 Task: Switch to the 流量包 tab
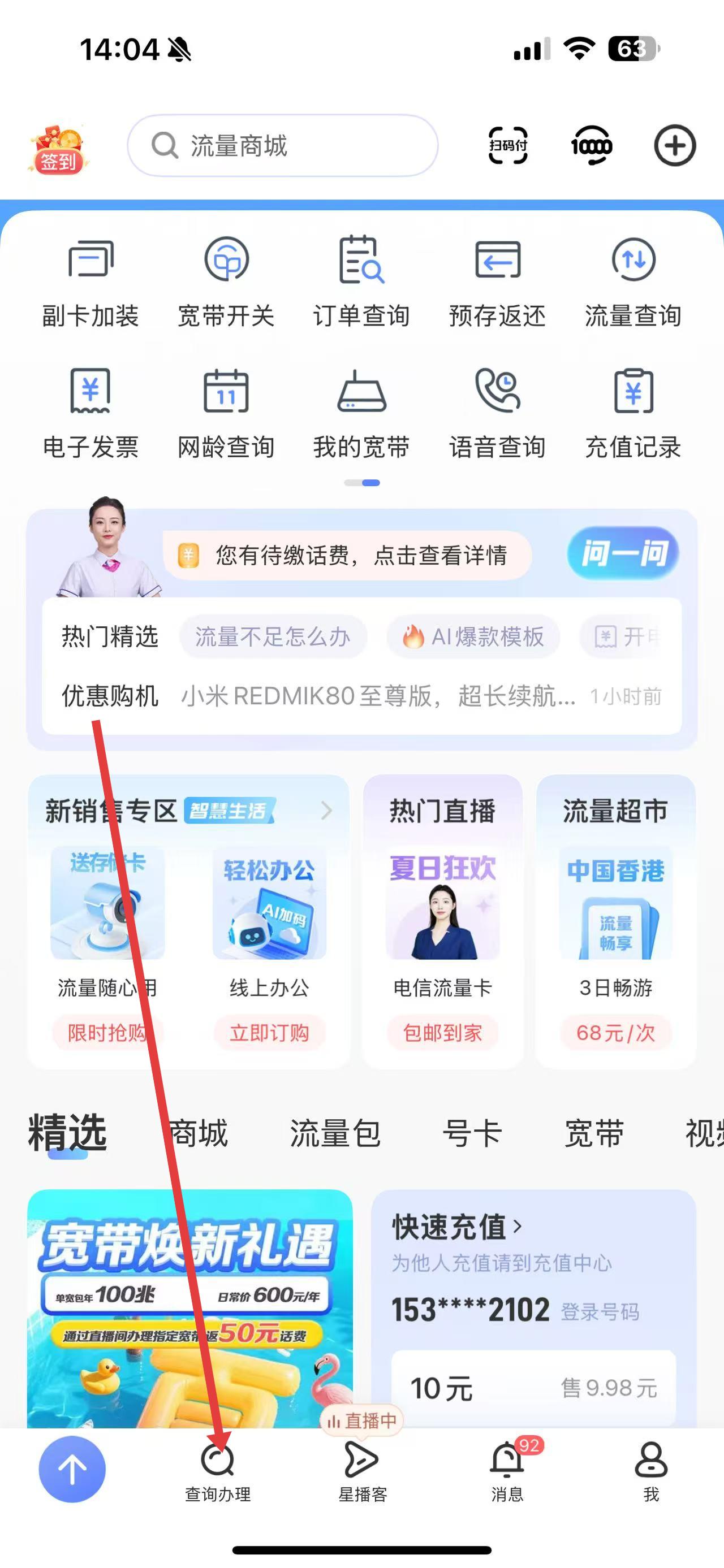tap(335, 1133)
